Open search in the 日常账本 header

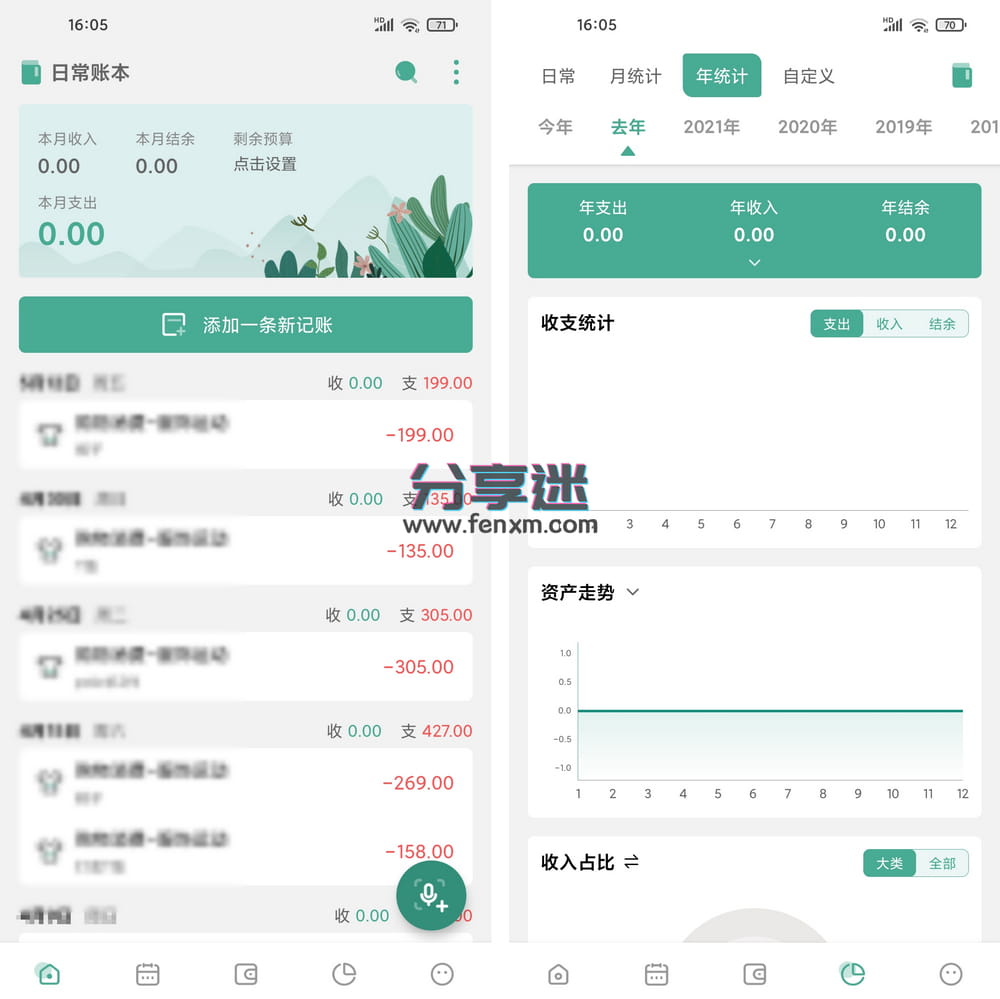coord(406,72)
